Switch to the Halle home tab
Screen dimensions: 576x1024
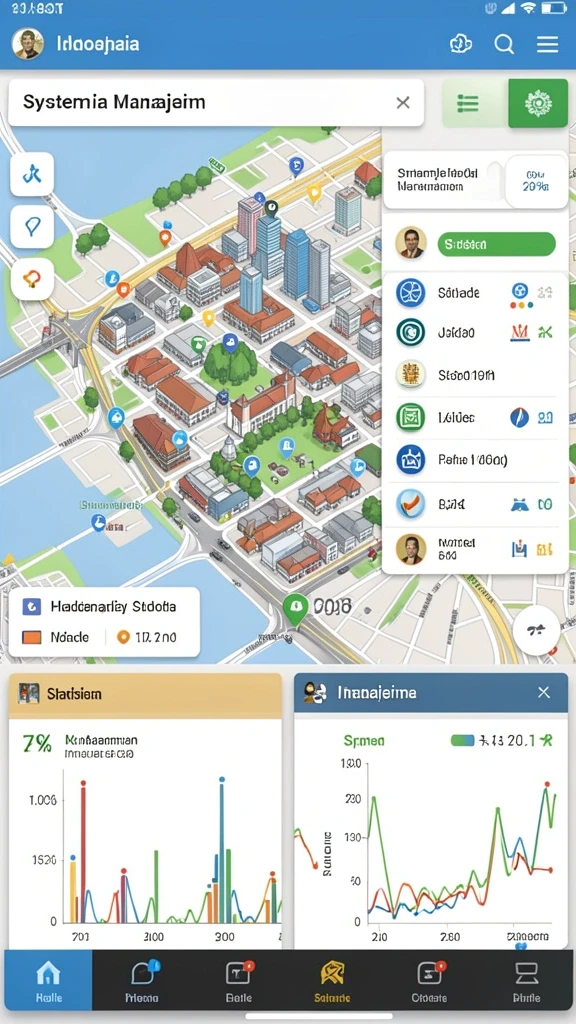[48, 980]
